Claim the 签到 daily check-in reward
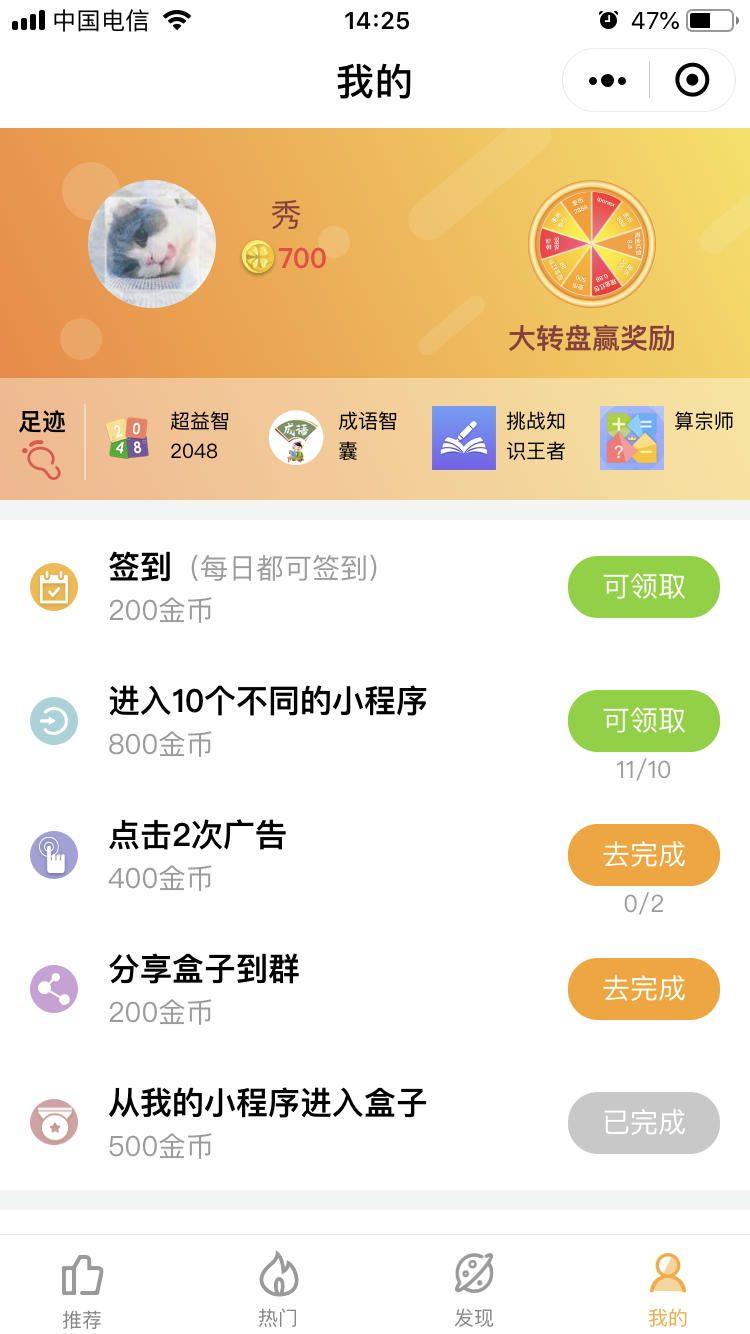 643,587
